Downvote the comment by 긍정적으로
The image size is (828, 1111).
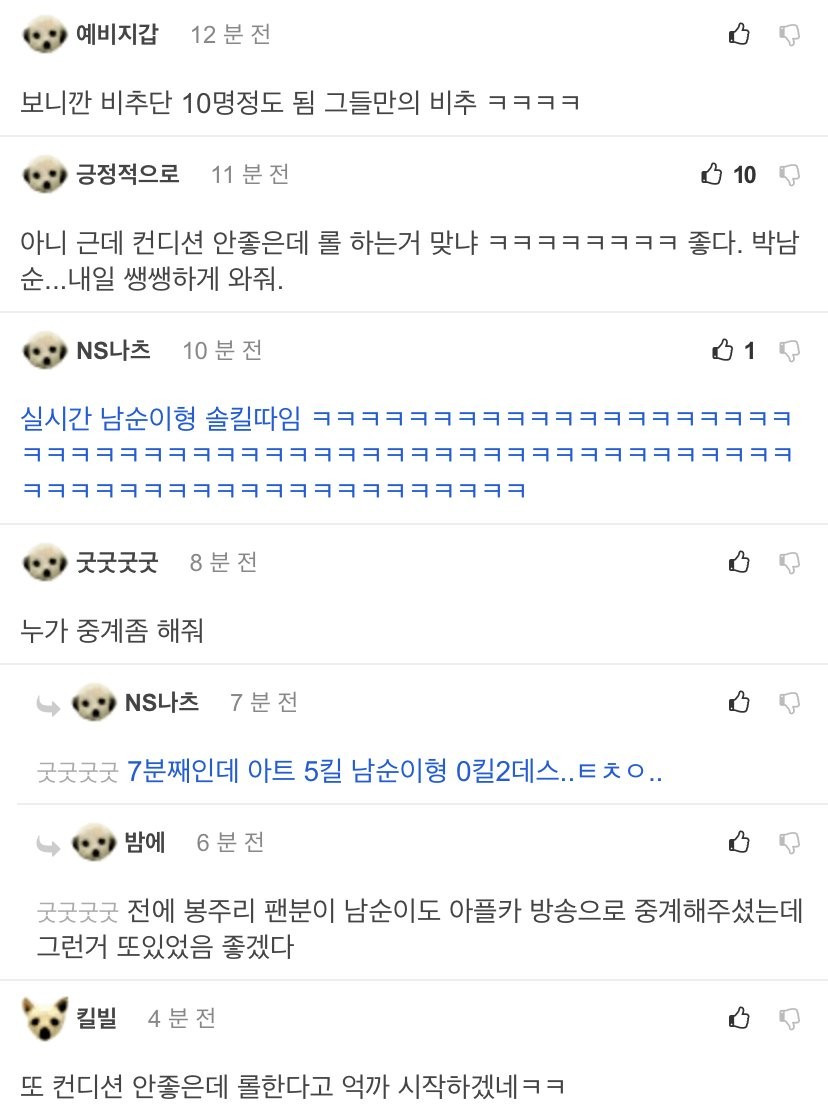tap(790, 176)
